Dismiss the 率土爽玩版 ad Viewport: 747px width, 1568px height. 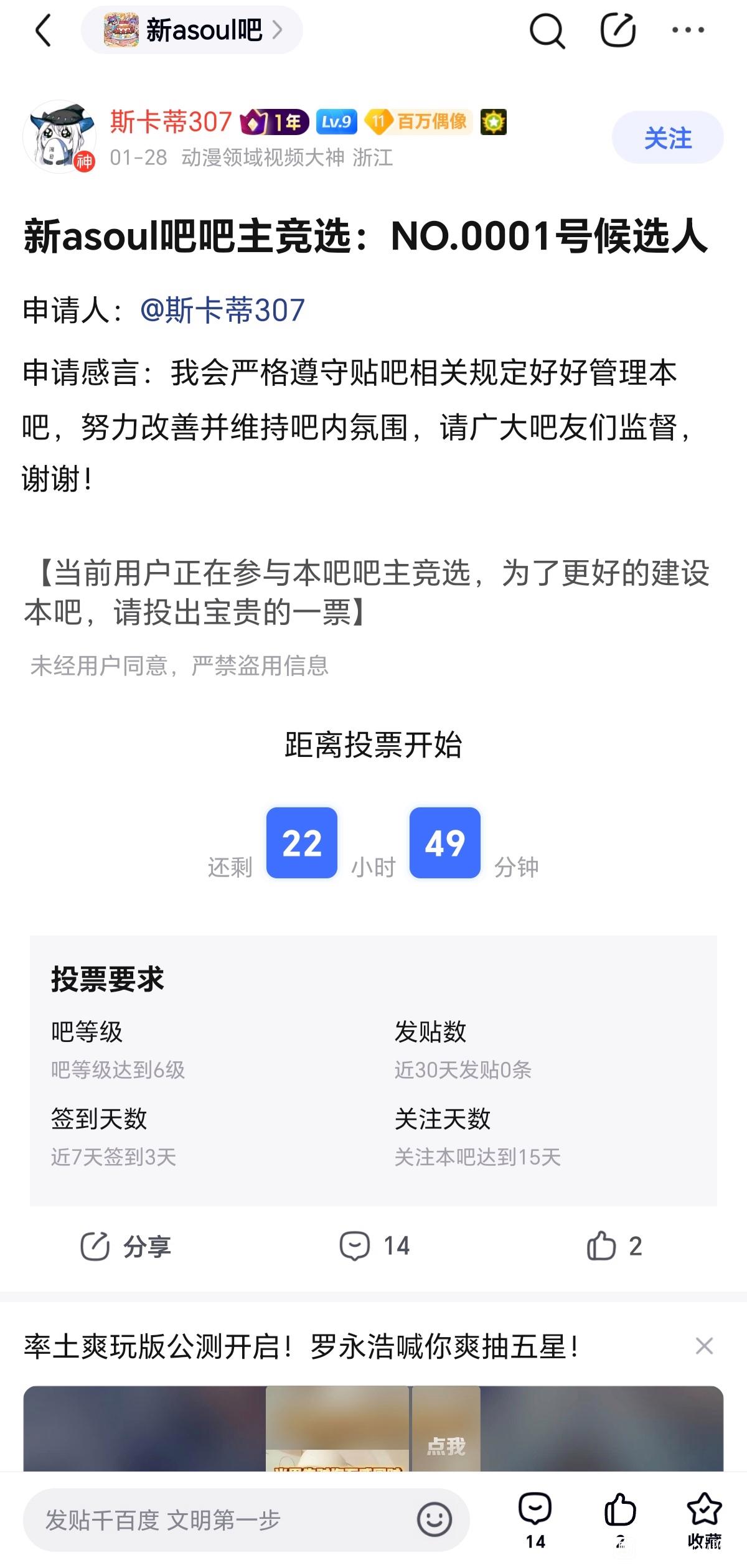tap(704, 1346)
